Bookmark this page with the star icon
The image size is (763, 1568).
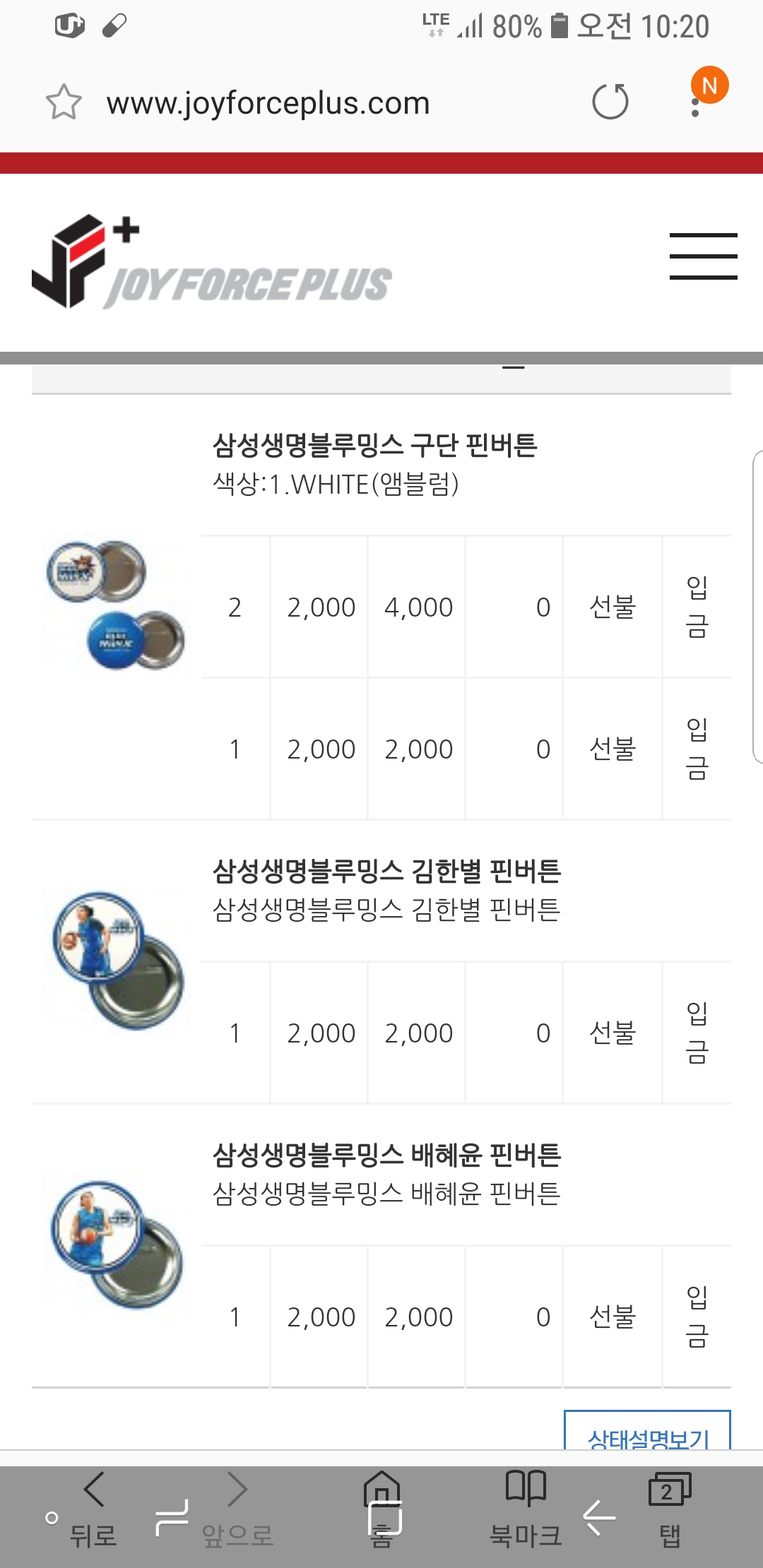coord(64,102)
